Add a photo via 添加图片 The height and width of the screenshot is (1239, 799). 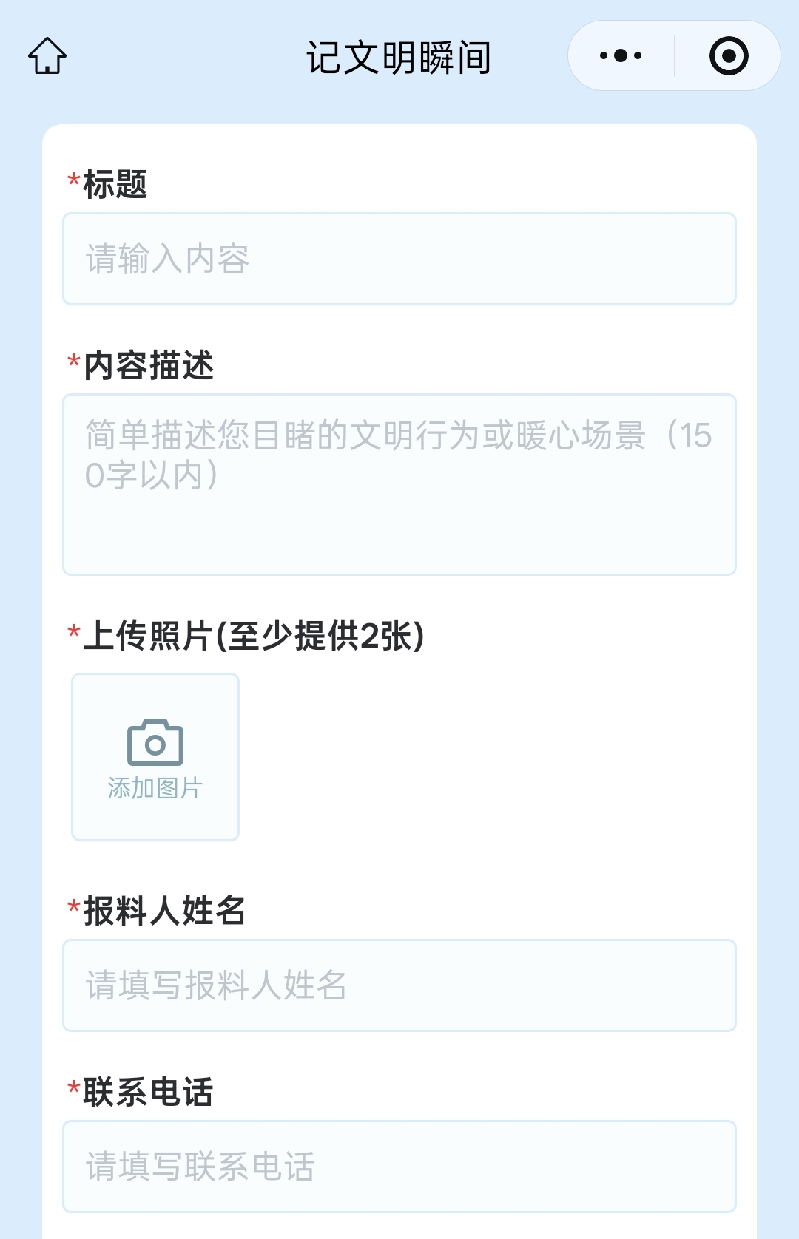tap(155, 757)
